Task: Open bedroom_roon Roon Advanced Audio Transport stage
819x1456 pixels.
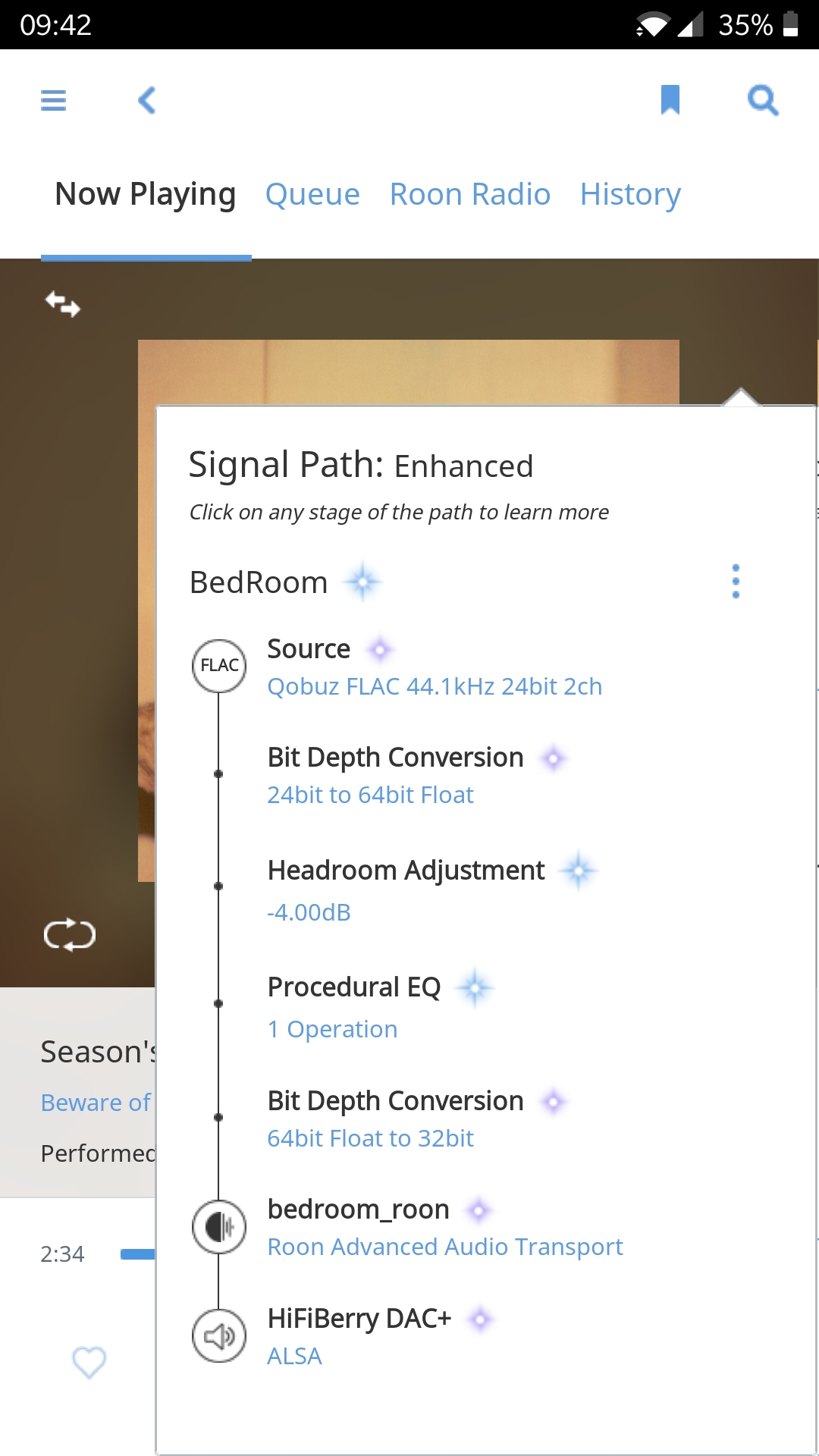Action: pyautogui.click(x=444, y=1247)
